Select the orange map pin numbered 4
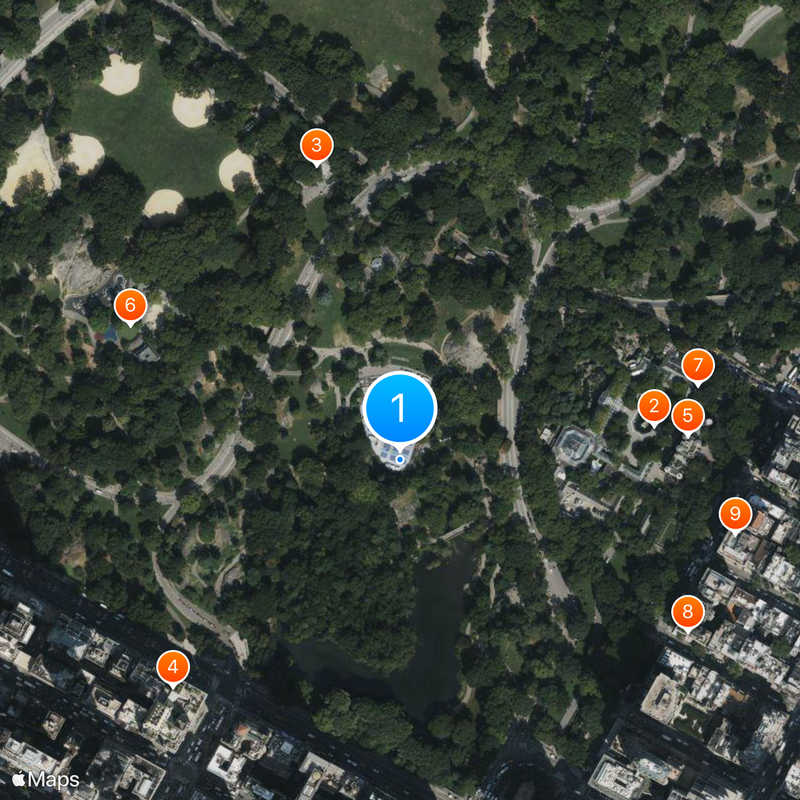 tap(173, 666)
